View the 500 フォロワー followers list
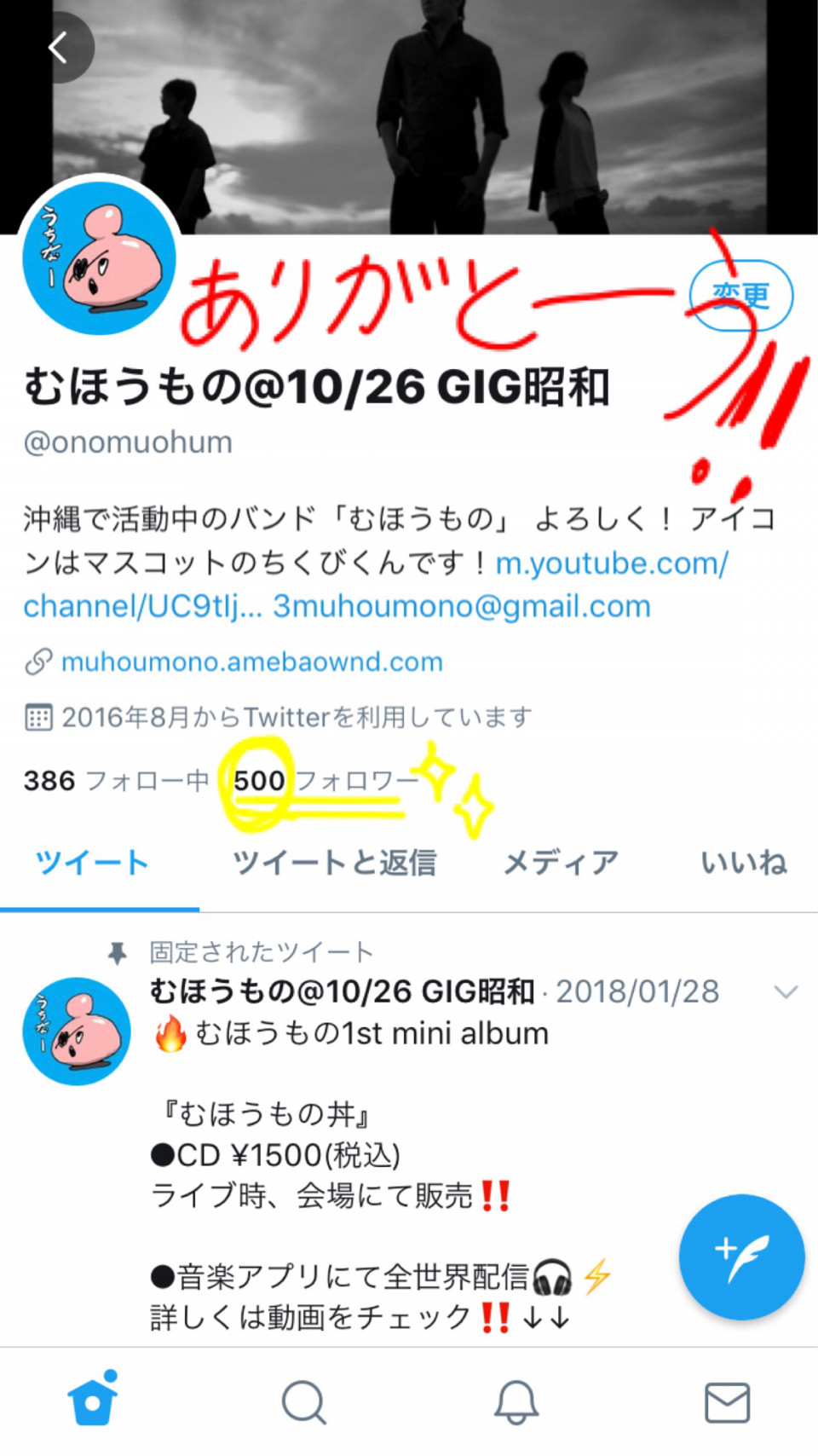The width and height of the screenshot is (818, 1456). tap(324, 781)
